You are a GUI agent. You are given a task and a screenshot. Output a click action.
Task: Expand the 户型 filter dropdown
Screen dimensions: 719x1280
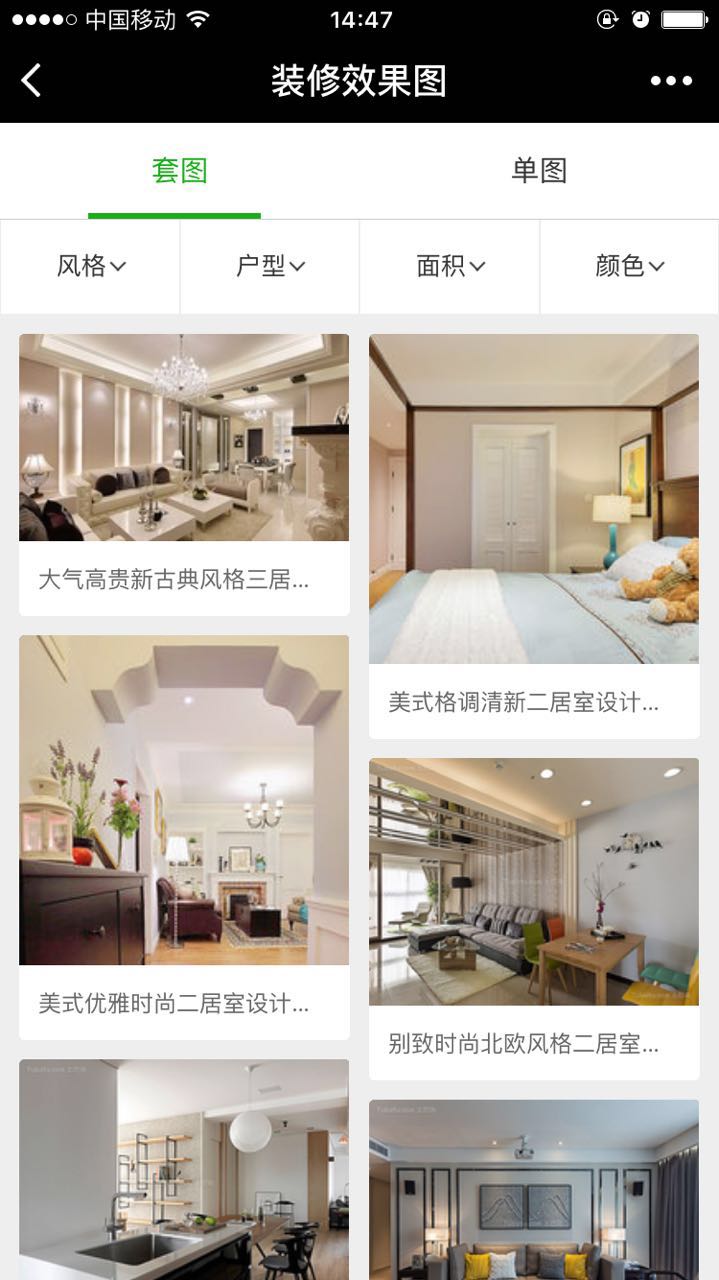[270, 266]
